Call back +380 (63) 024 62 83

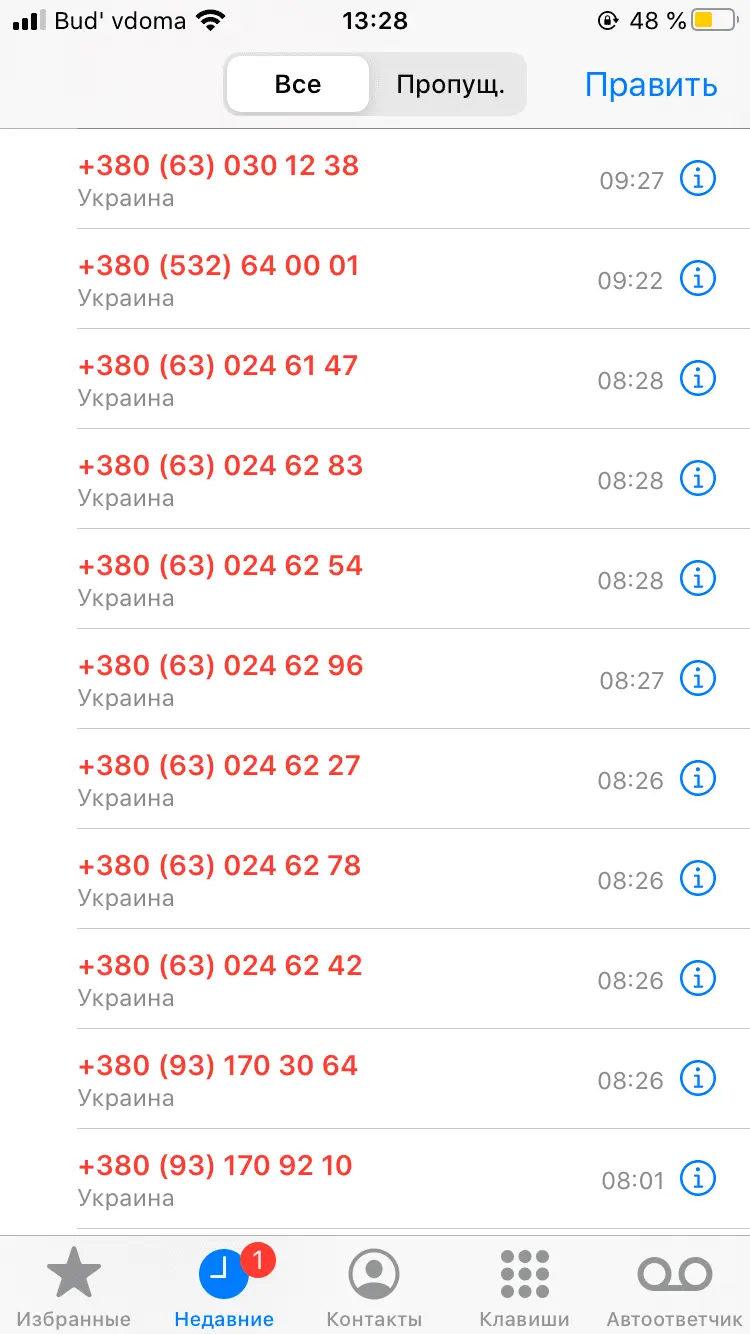click(x=300, y=479)
